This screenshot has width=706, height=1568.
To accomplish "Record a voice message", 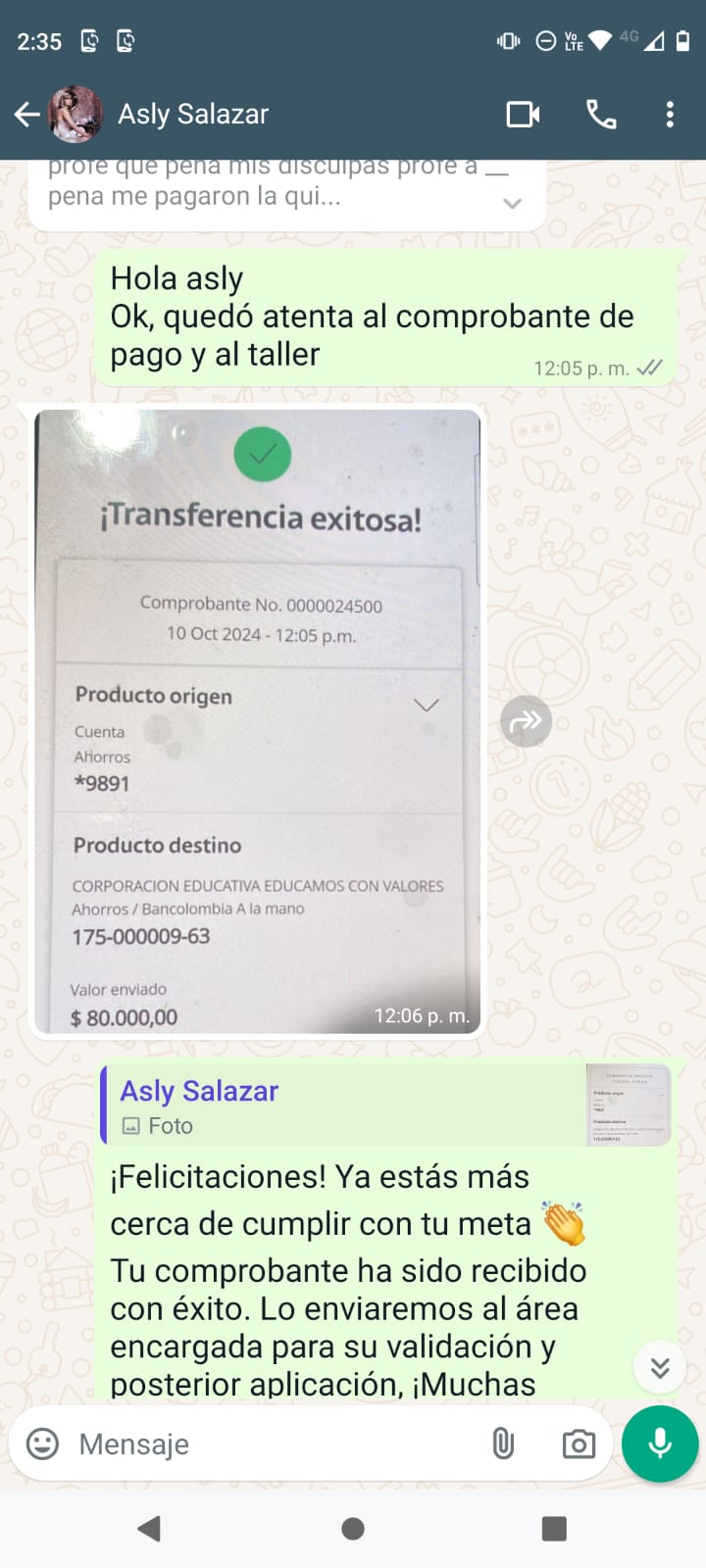I will [660, 1444].
